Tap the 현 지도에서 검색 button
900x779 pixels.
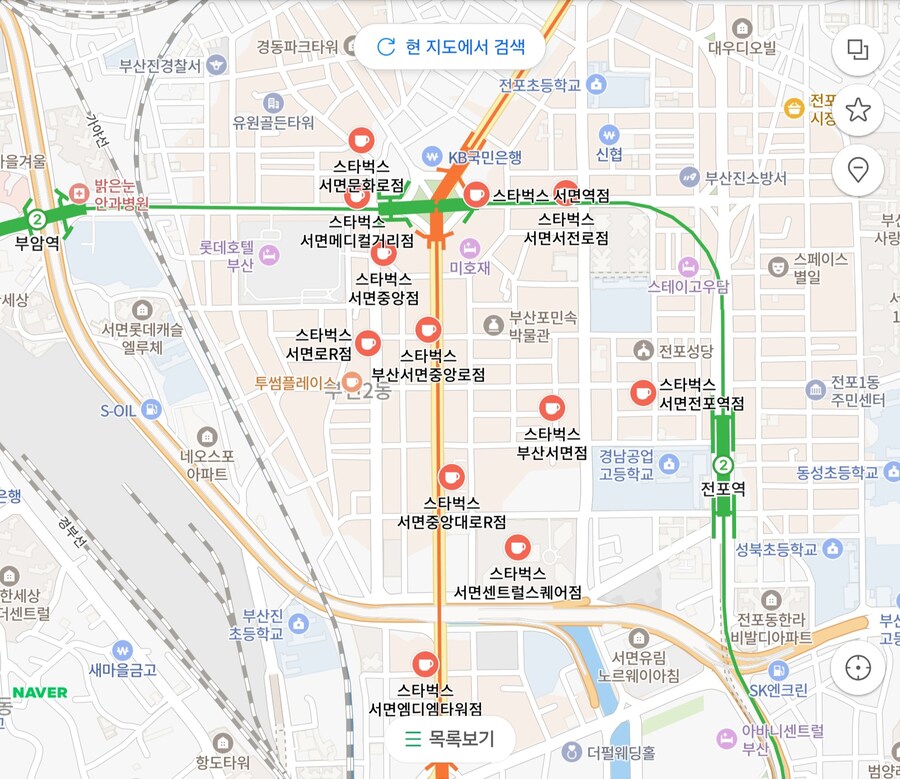coord(448,47)
